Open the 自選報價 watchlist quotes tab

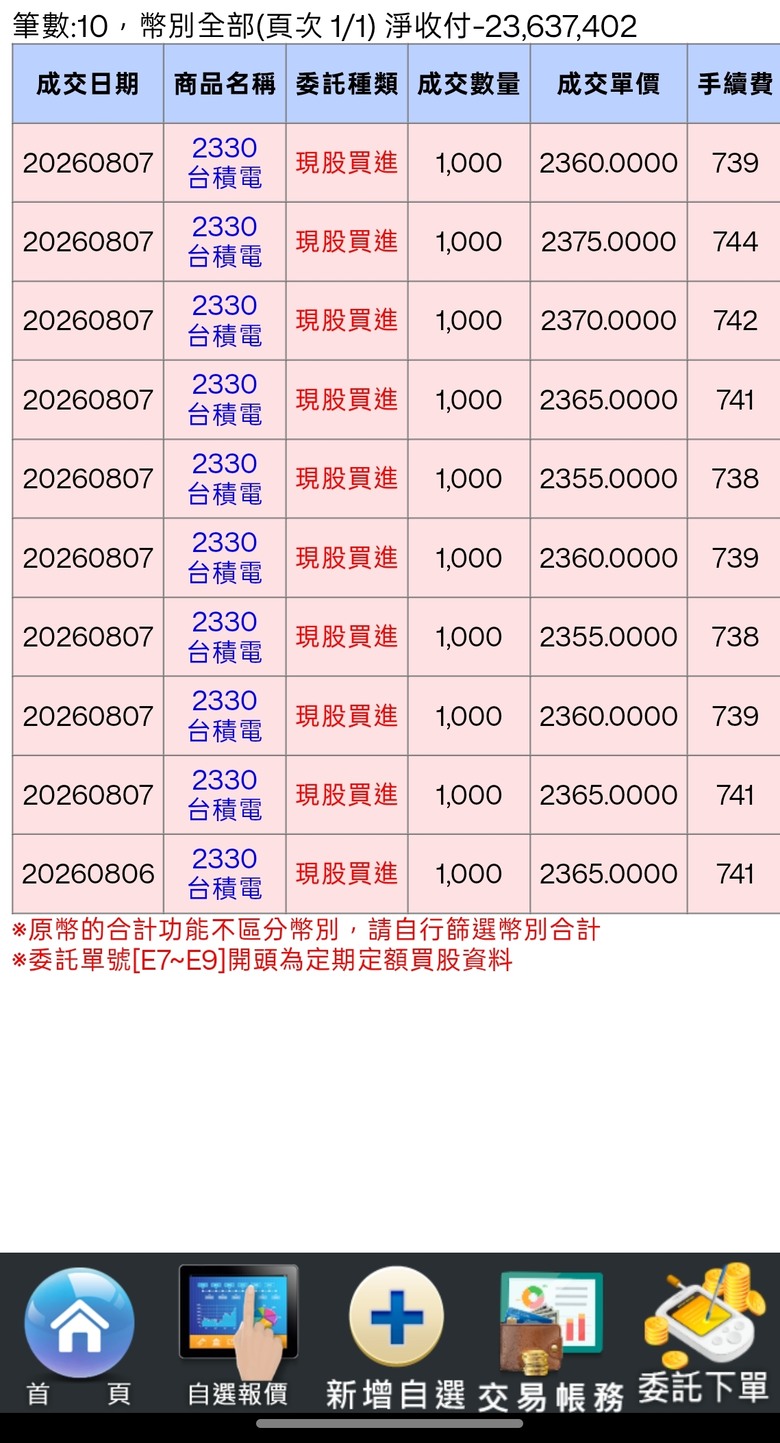238,1335
